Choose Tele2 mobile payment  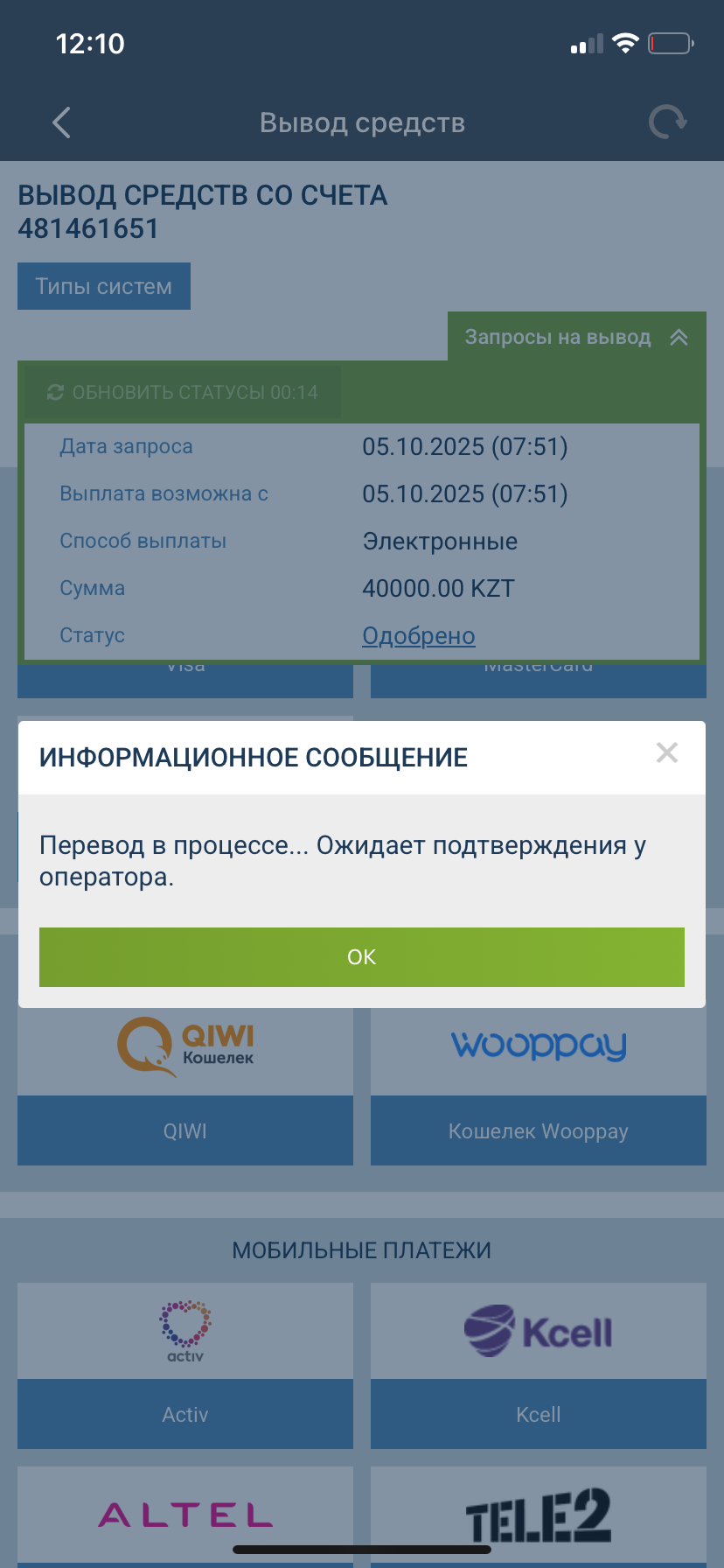click(x=538, y=1515)
